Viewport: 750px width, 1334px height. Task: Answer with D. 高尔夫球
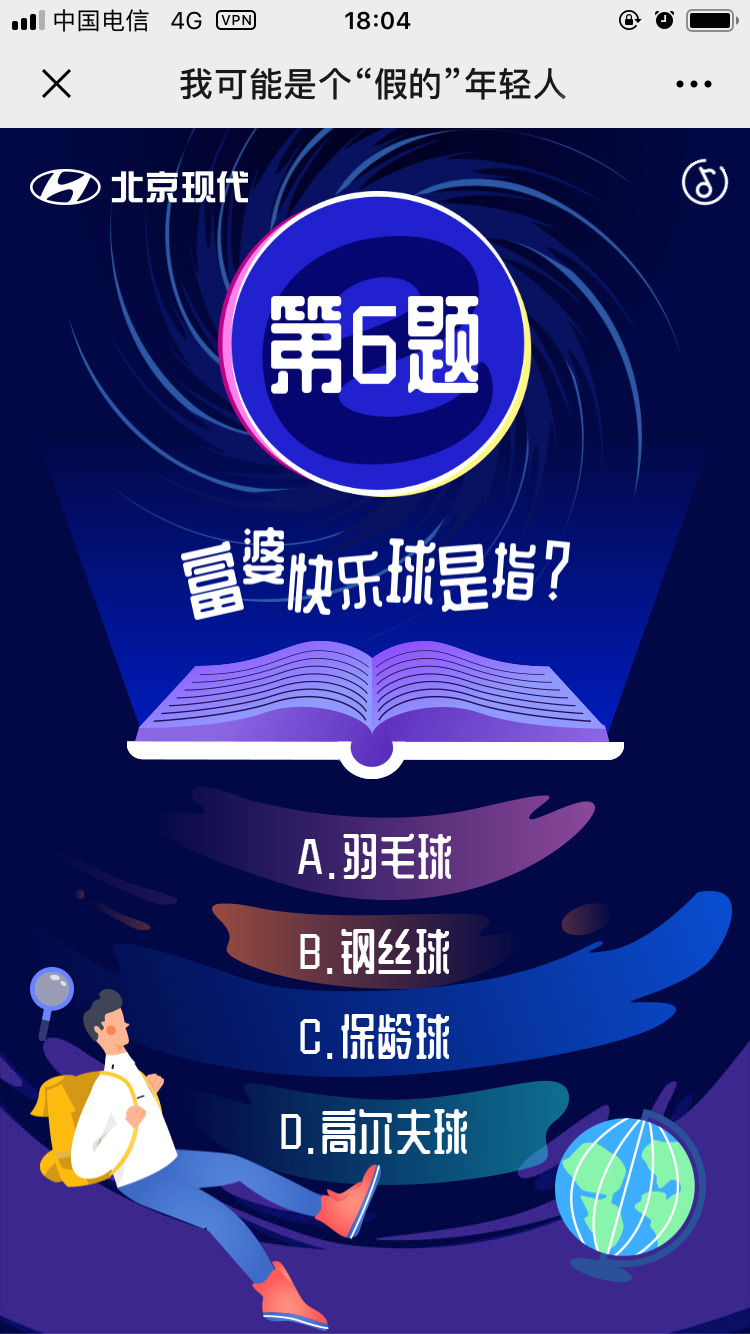[x=375, y=1133]
